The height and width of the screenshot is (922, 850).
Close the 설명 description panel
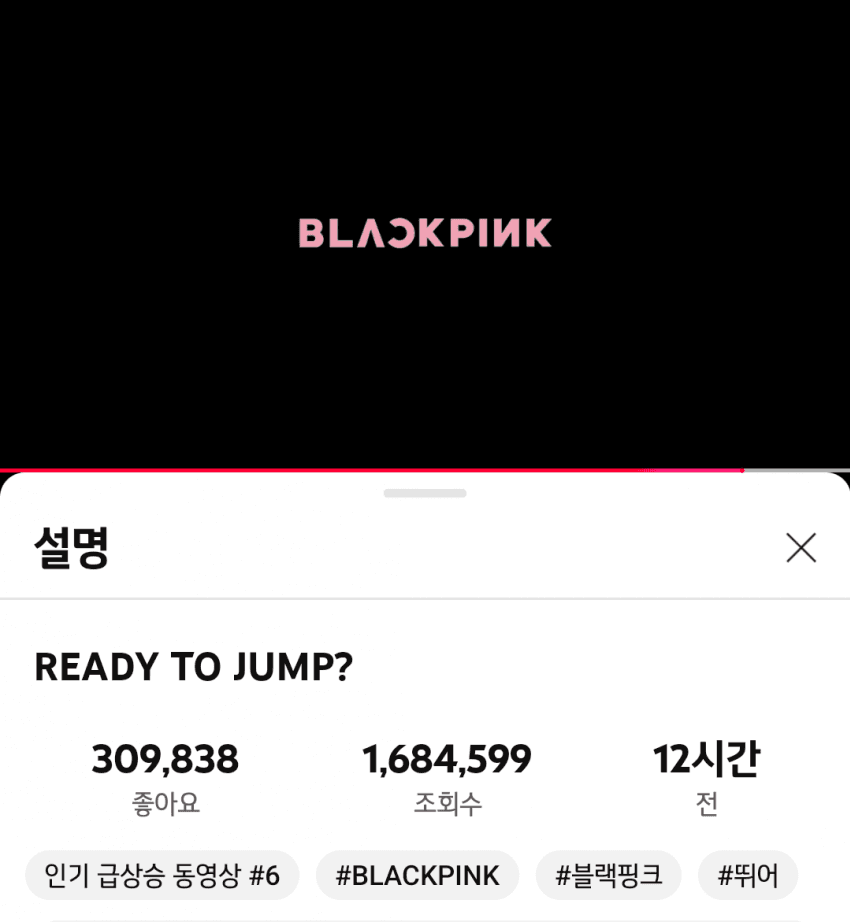[x=801, y=548]
